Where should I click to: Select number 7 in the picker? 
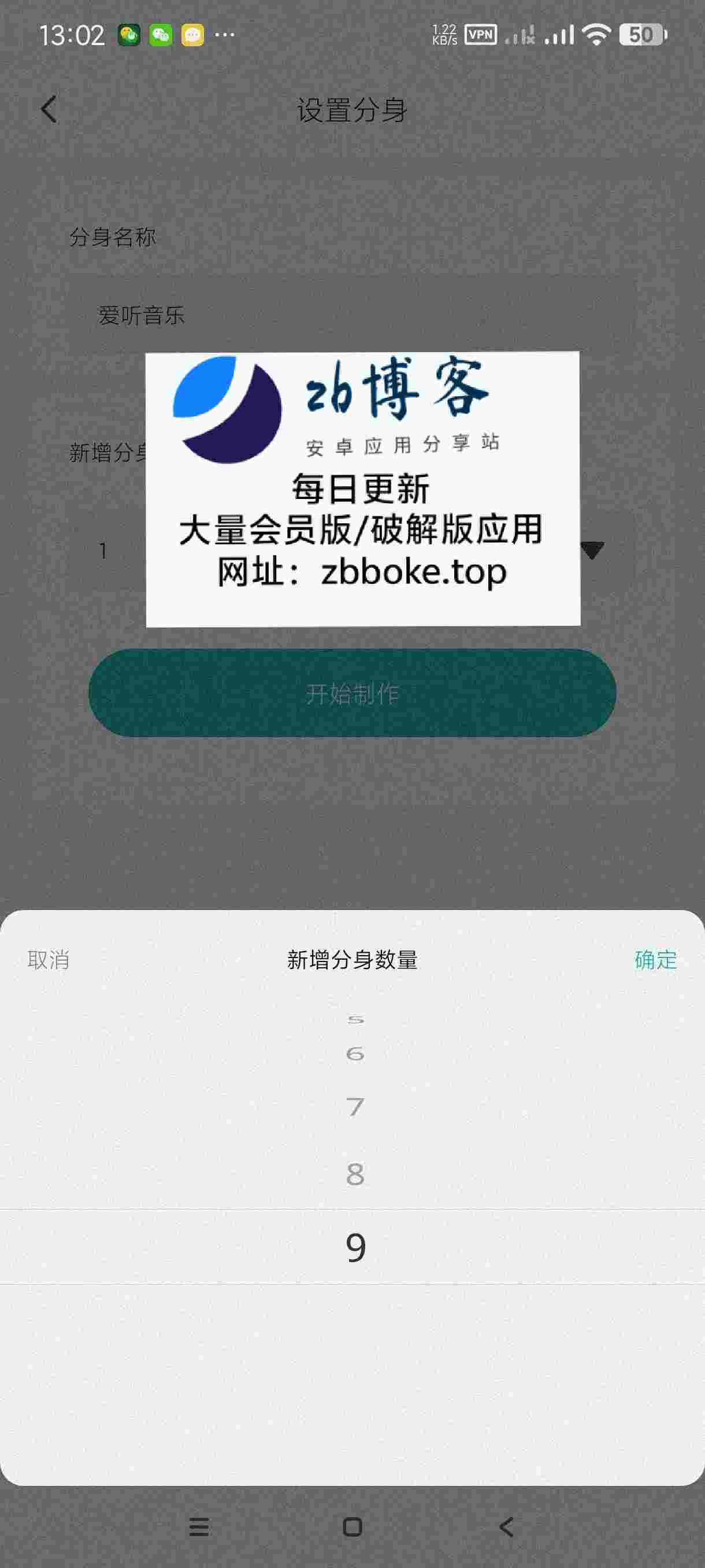[355, 1107]
